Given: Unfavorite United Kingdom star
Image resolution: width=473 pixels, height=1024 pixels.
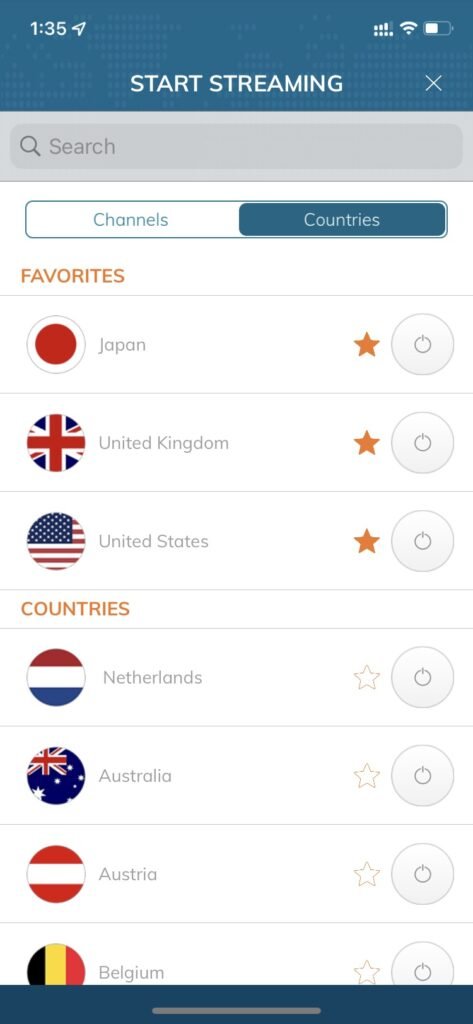Looking at the screenshot, I should click(x=367, y=443).
